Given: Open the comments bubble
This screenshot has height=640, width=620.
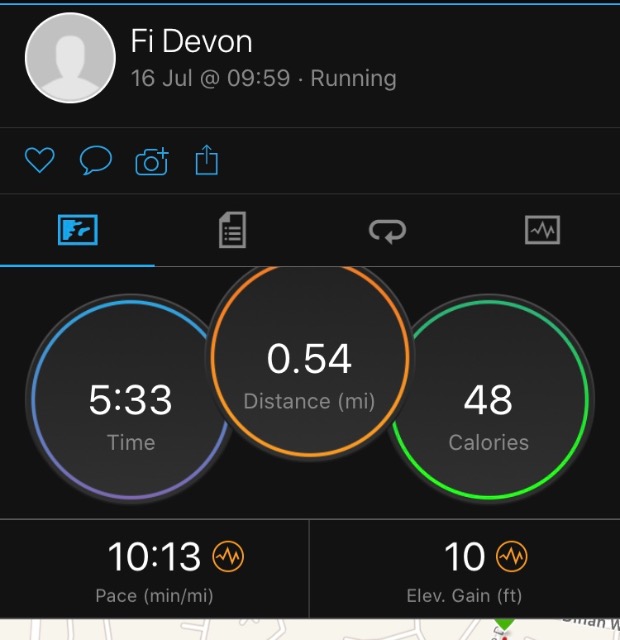Looking at the screenshot, I should [95, 160].
